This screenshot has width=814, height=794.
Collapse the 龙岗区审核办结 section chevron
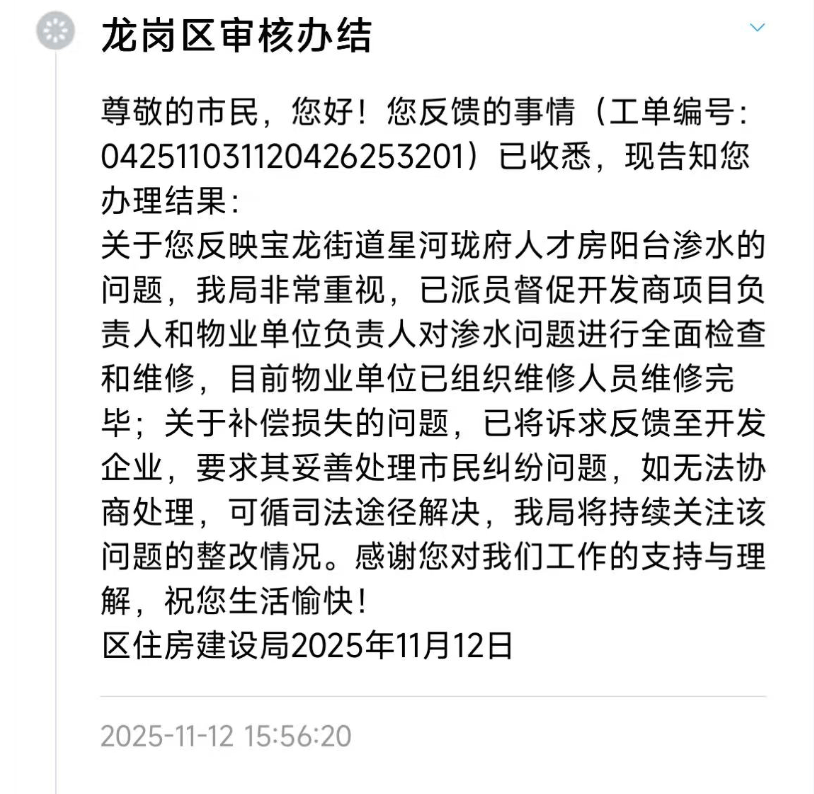coord(757,27)
